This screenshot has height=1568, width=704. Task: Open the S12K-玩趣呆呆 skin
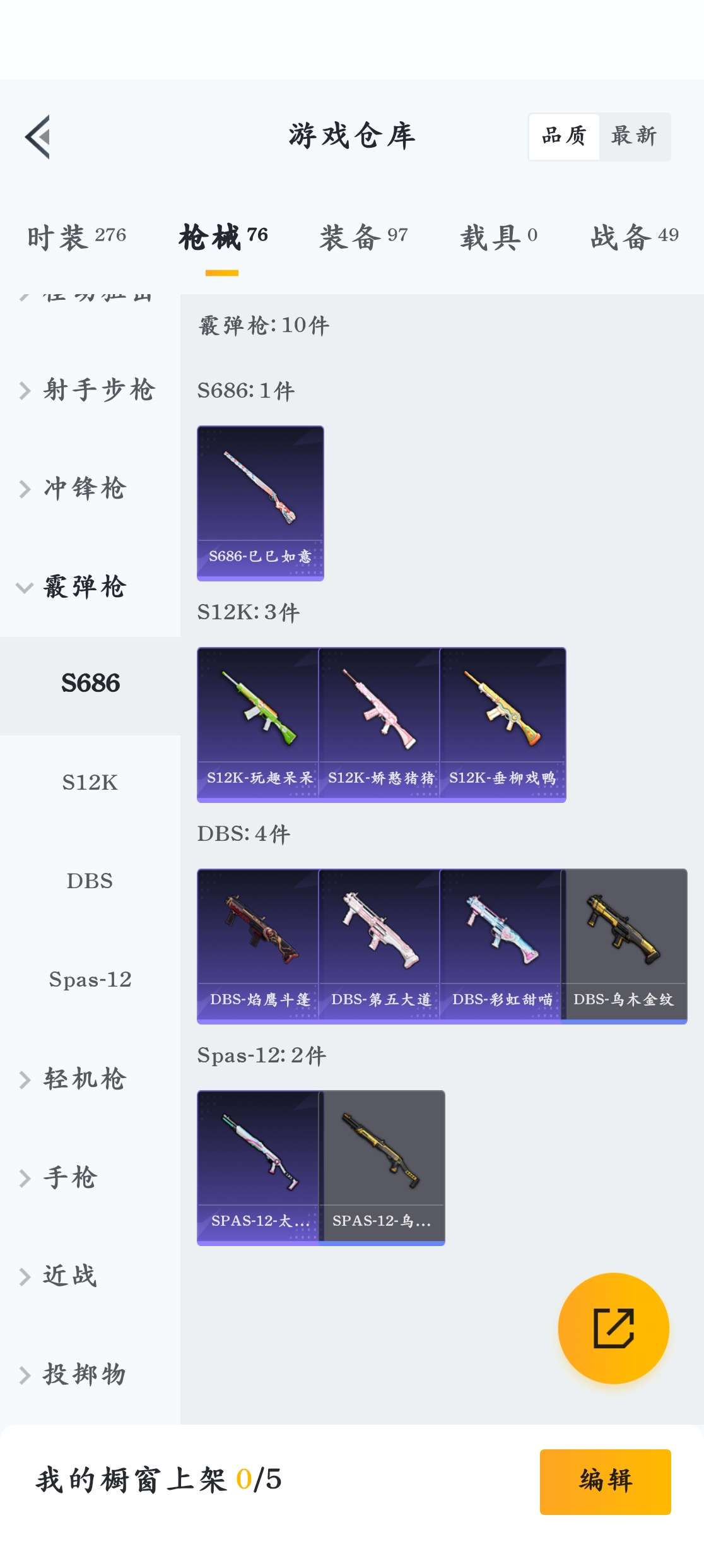(258, 725)
